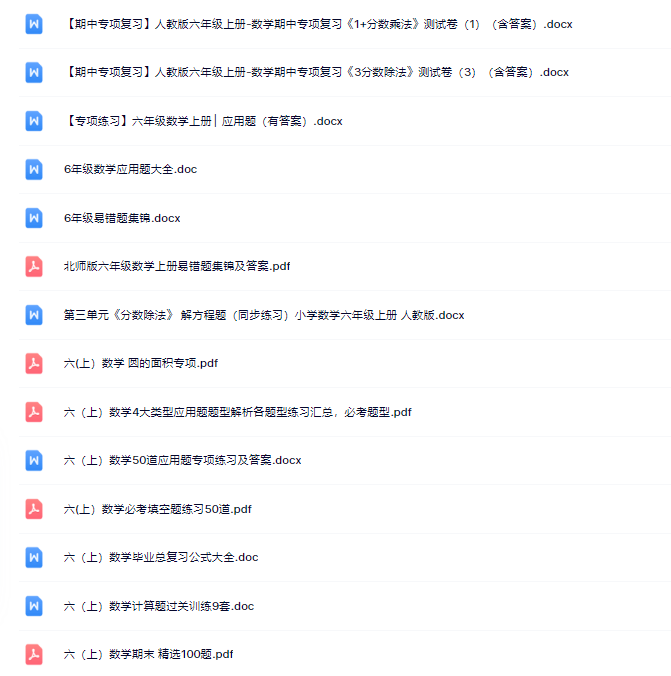Open 数学4大类型应用题题型解析 PDF

point(237,412)
